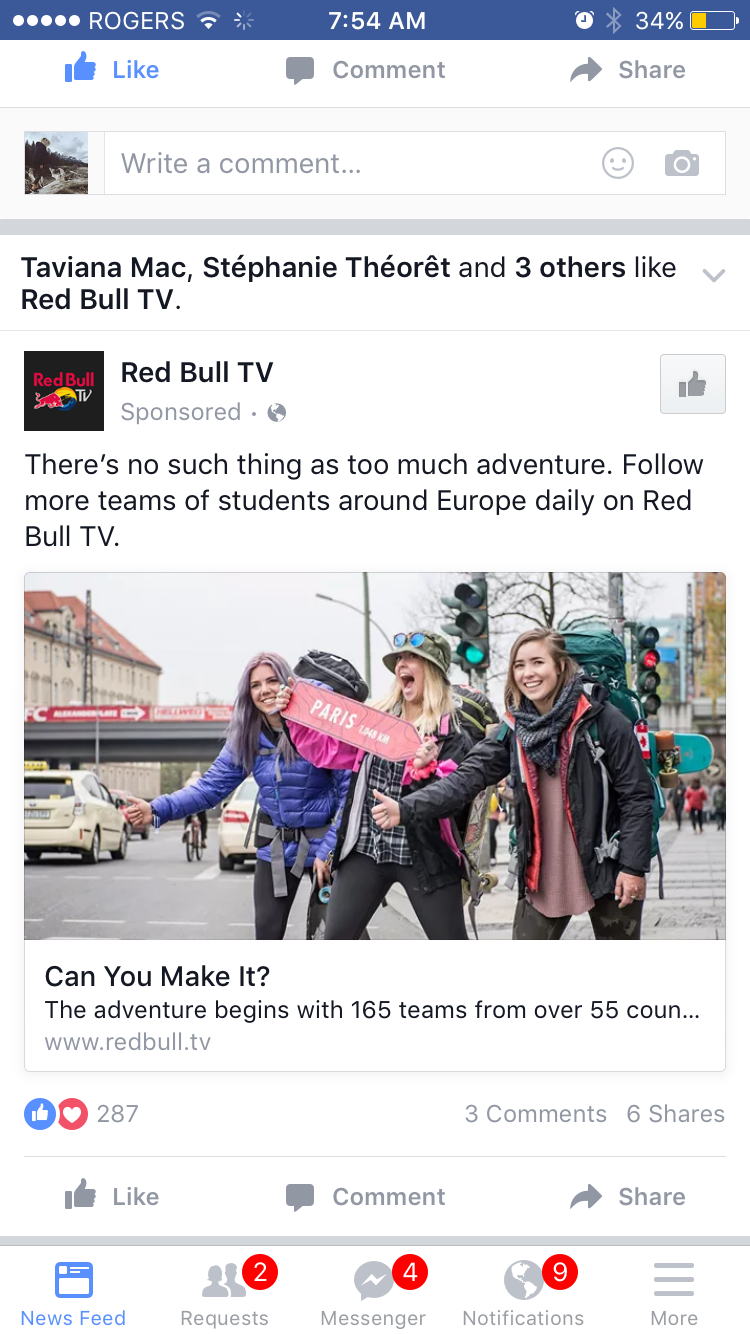750x1334 pixels.
Task: Open the 3 Comments on the Red Bull post
Action: [535, 1114]
